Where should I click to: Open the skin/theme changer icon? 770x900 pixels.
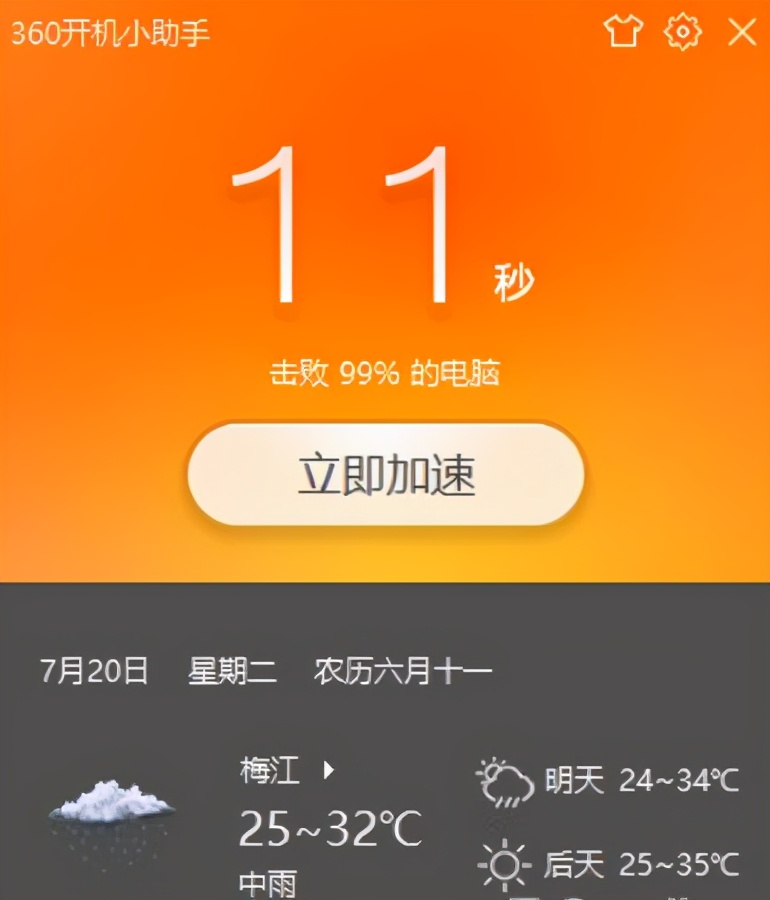[x=625, y=32]
